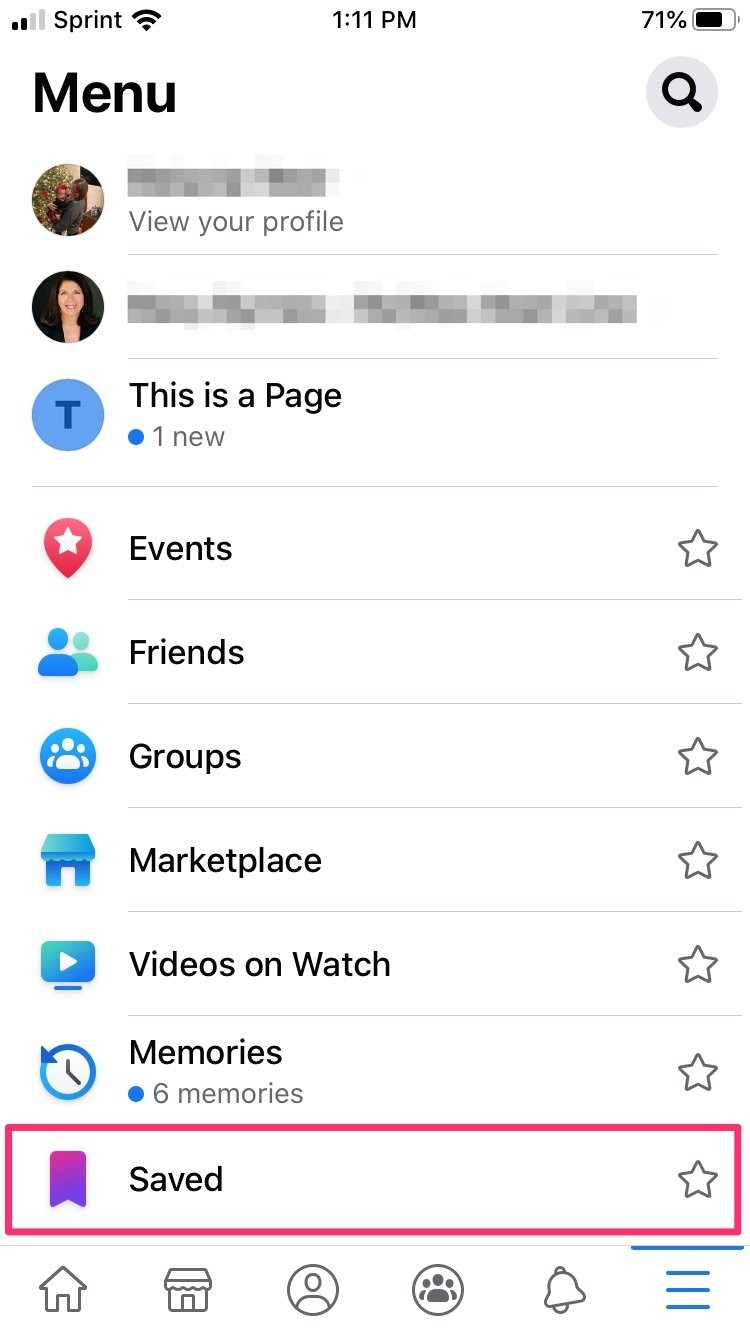Image resolution: width=750 pixels, height=1334 pixels.
Task: Favorite Events using its star
Action: click(x=698, y=547)
